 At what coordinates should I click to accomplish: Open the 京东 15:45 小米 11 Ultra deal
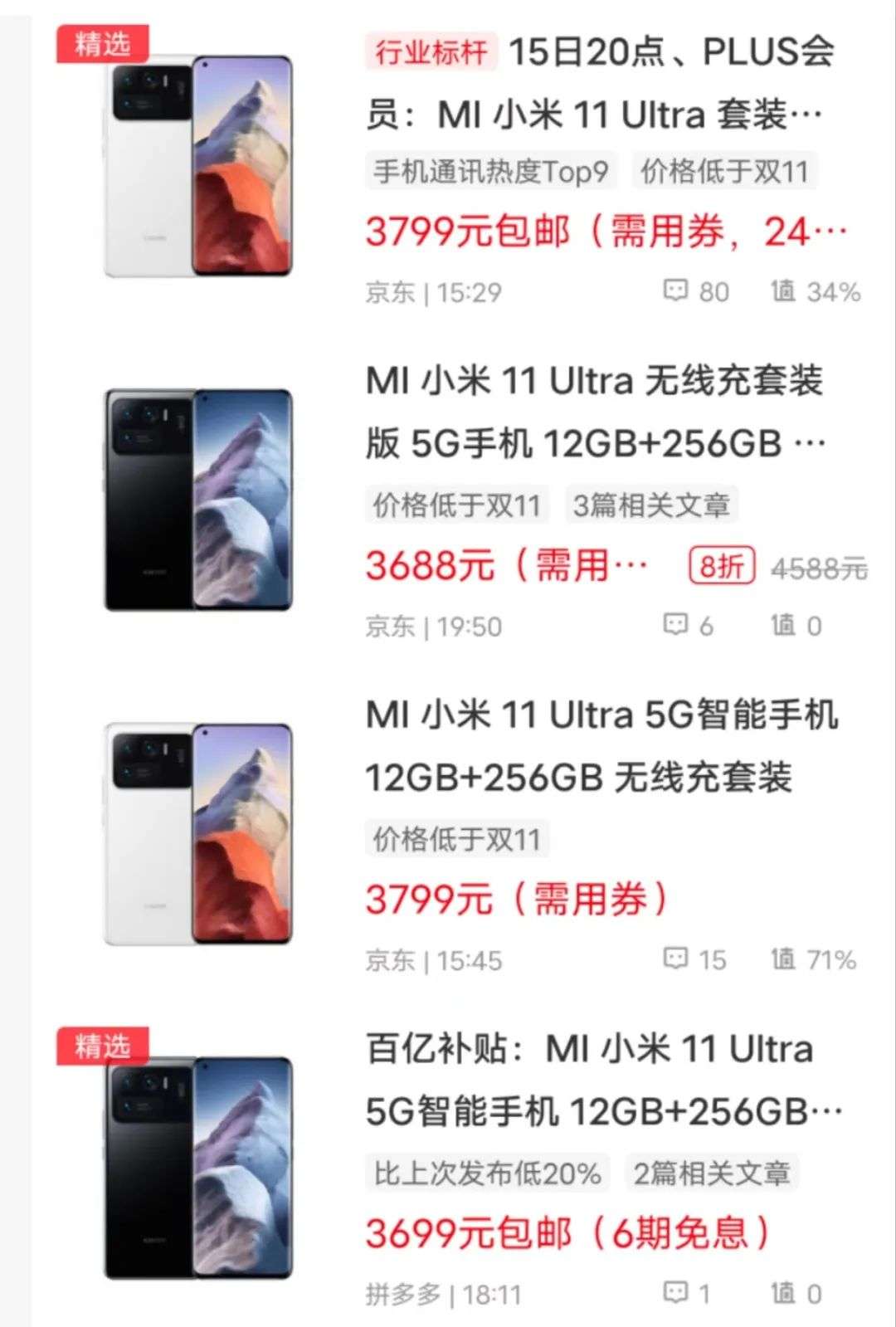[x=601, y=746]
